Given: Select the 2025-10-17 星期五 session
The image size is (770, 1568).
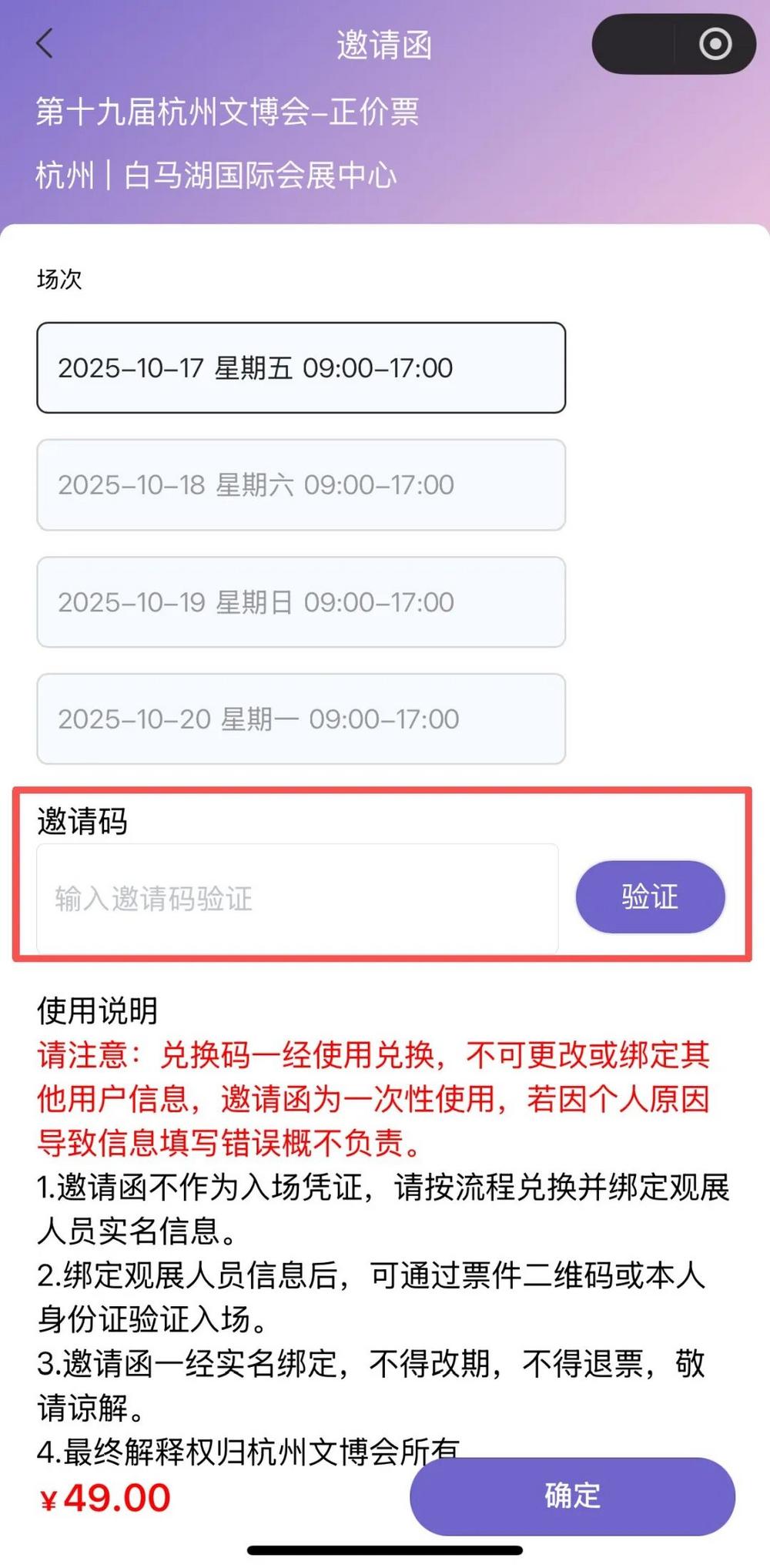Looking at the screenshot, I should 301,368.
